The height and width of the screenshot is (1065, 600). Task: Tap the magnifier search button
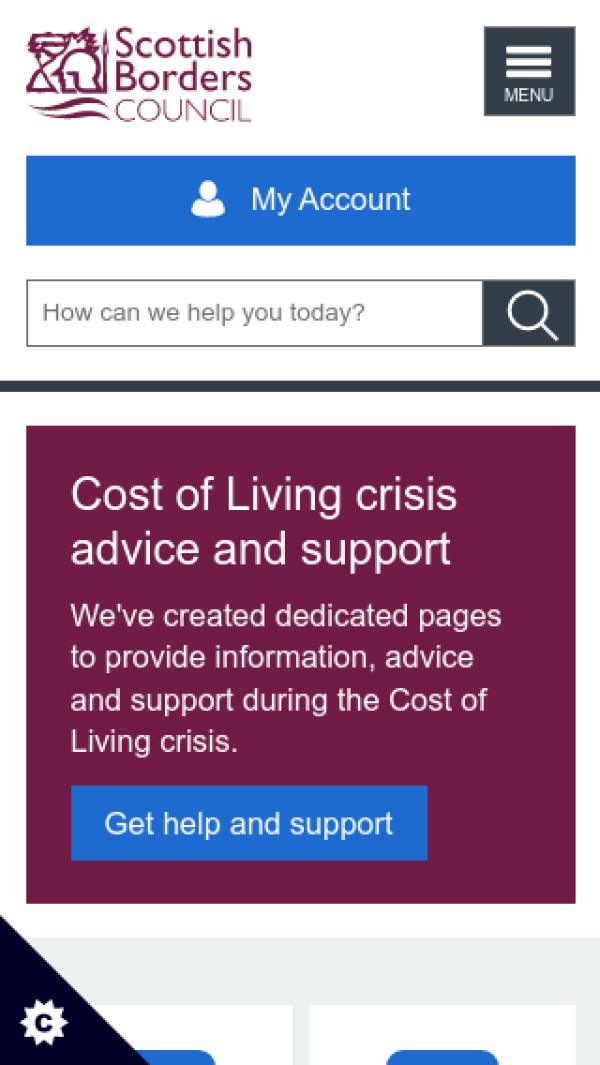(529, 313)
